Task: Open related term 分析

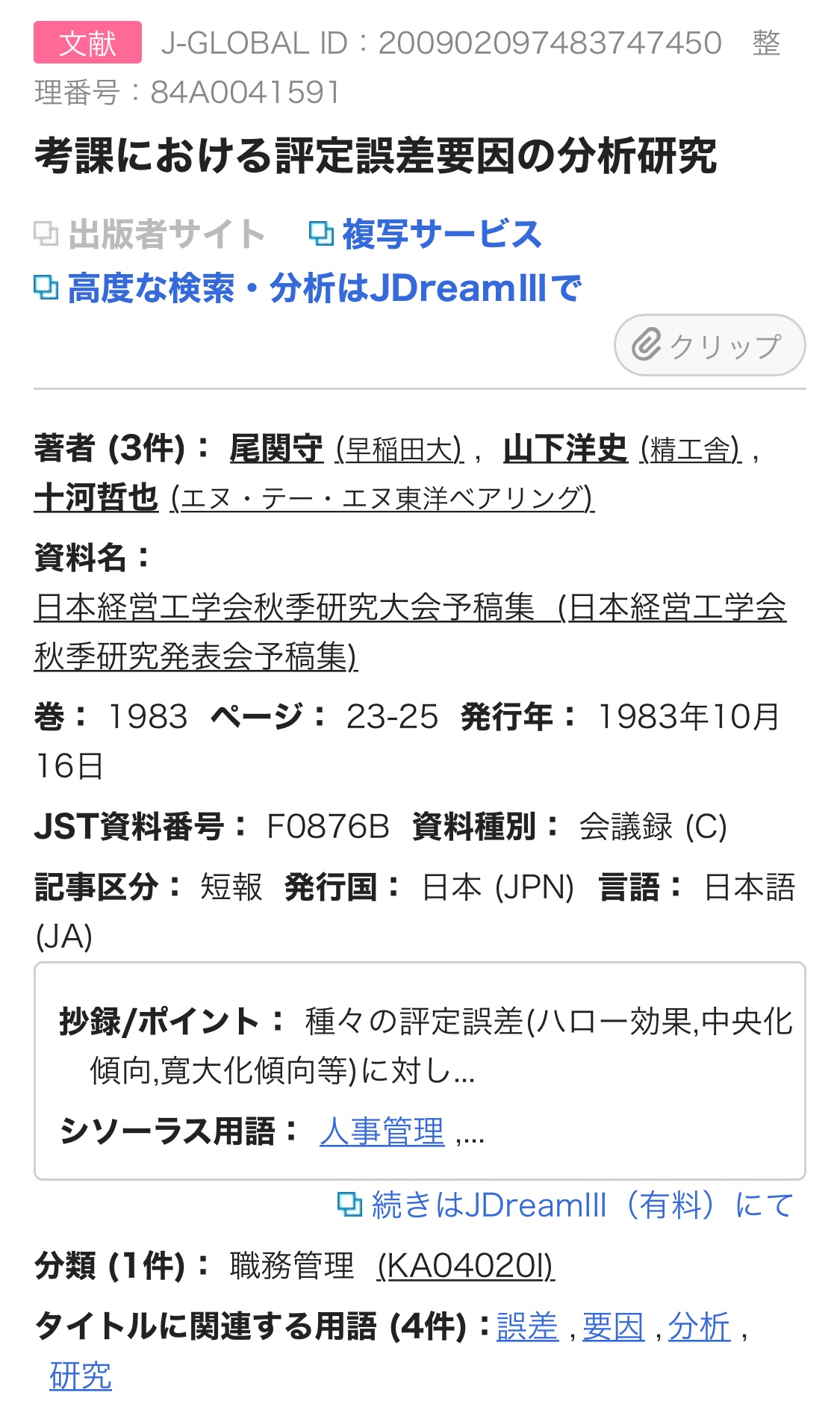Action: pos(699,1326)
